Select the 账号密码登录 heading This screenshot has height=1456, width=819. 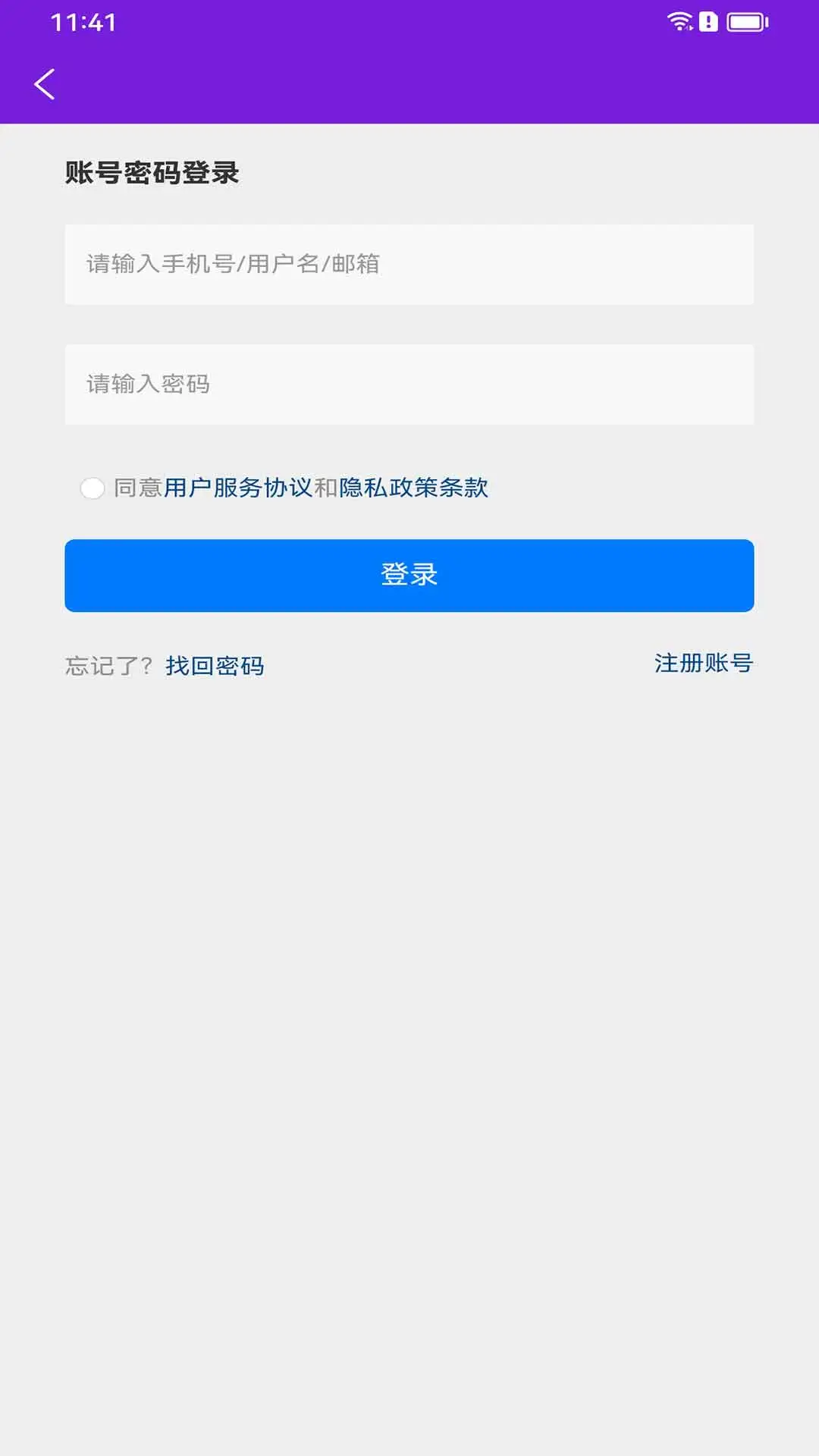pos(151,173)
